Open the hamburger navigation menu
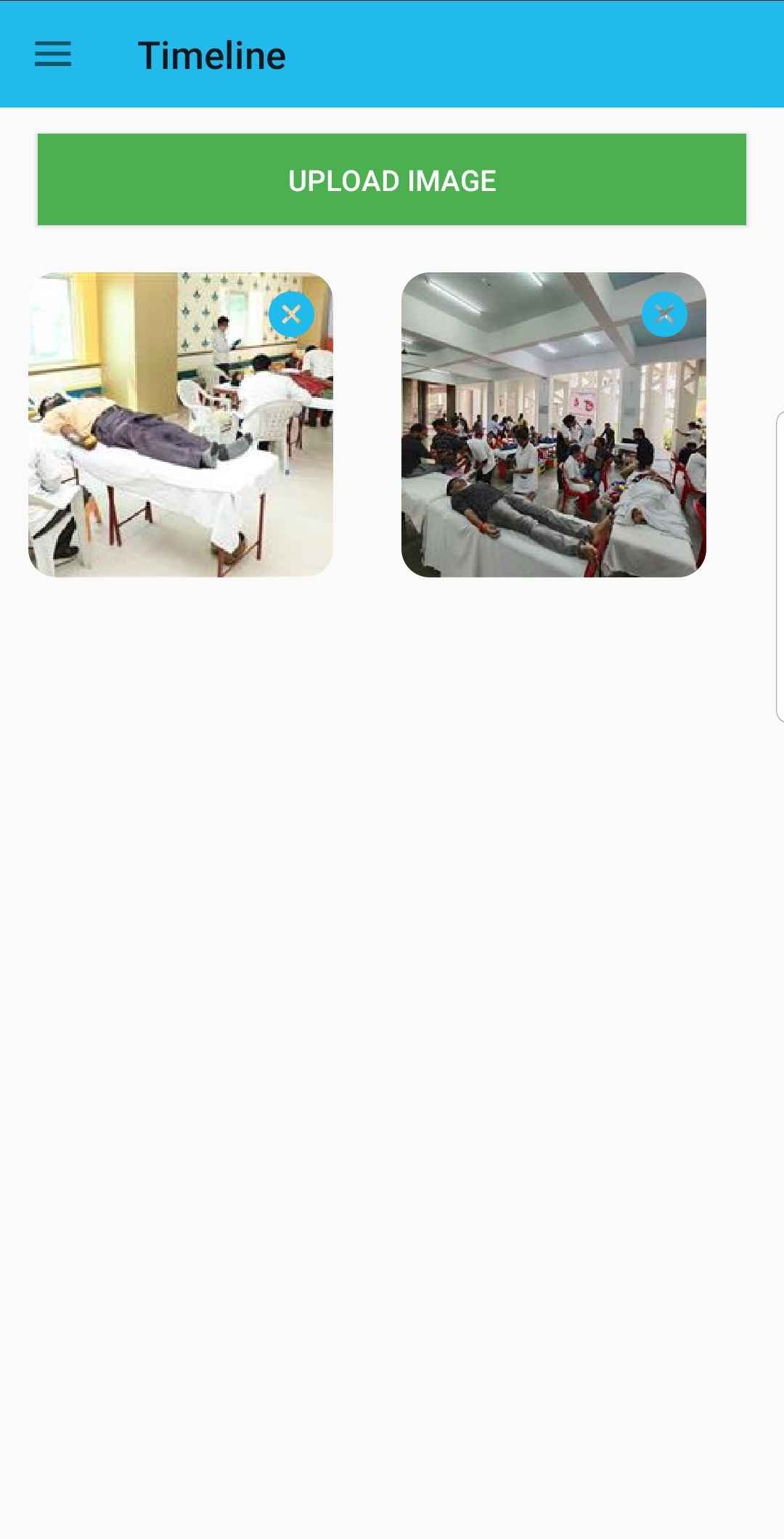The height and width of the screenshot is (1539, 784). [x=53, y=54]
